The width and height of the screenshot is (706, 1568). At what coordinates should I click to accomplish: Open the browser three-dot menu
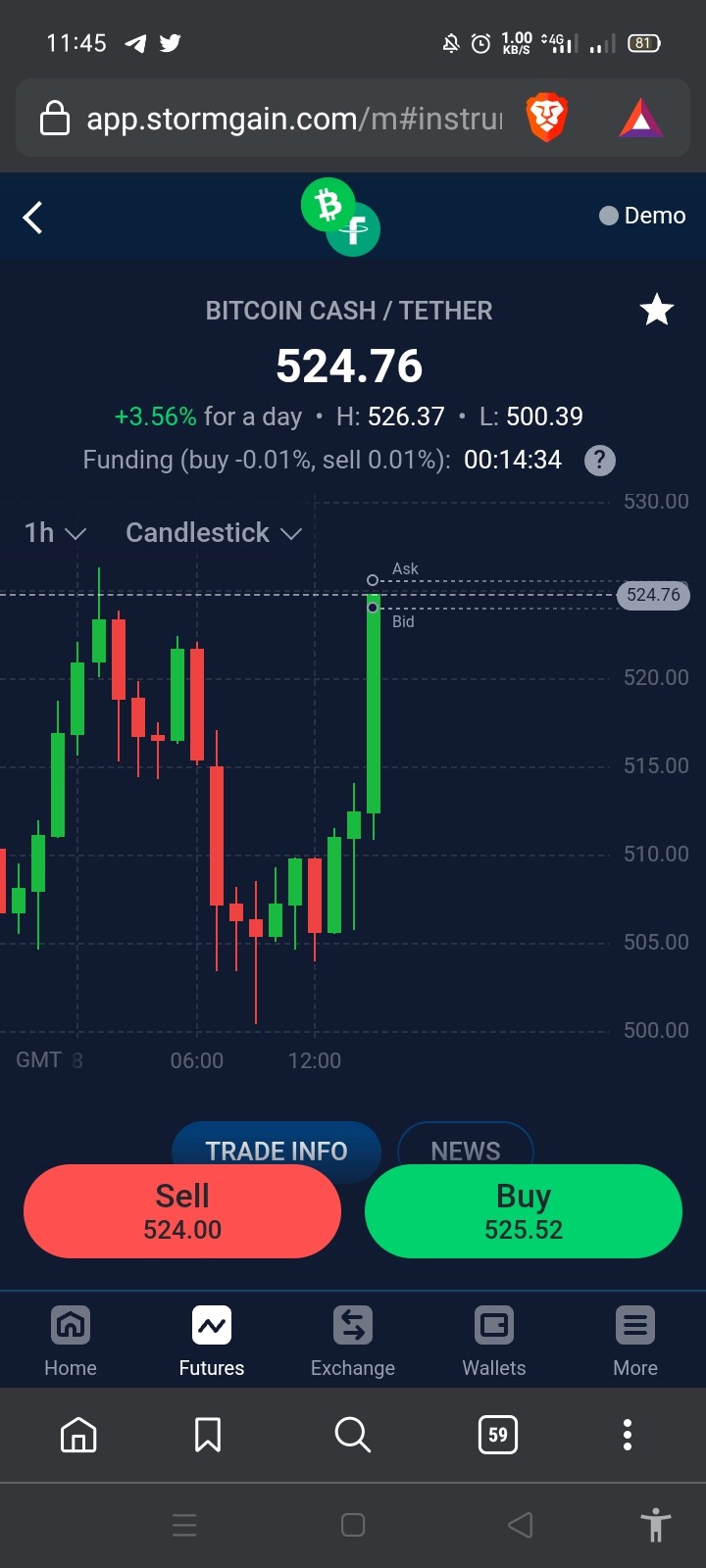pyautogui.click(x=628, y=1435)
